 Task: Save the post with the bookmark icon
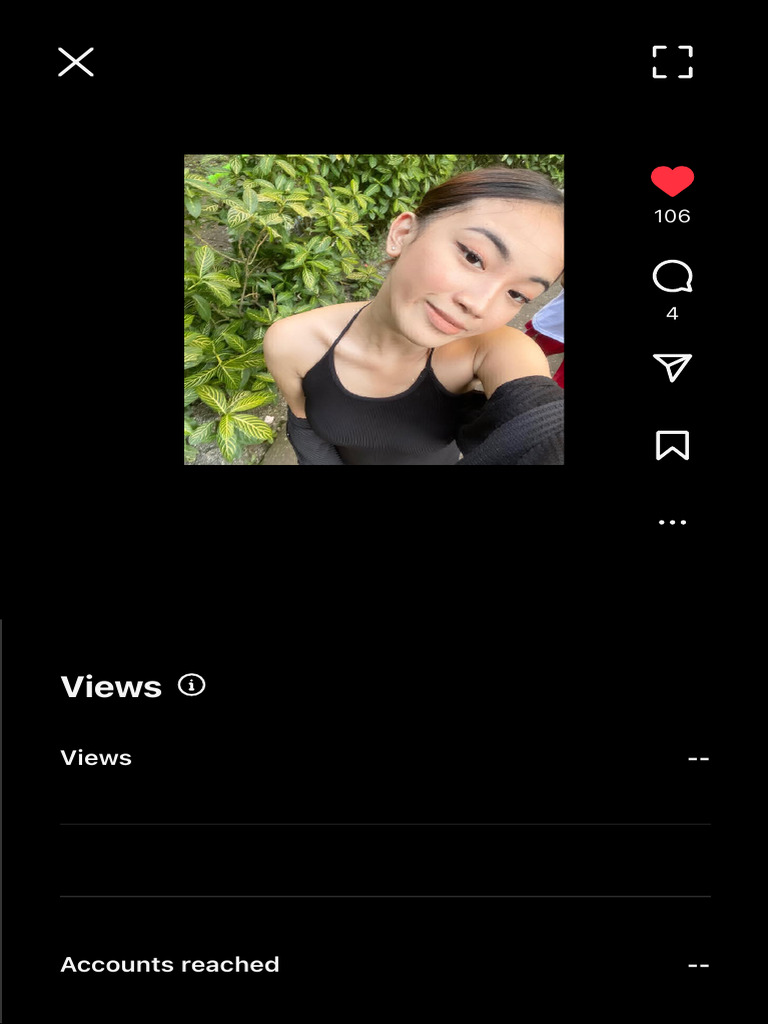(672, 445)
